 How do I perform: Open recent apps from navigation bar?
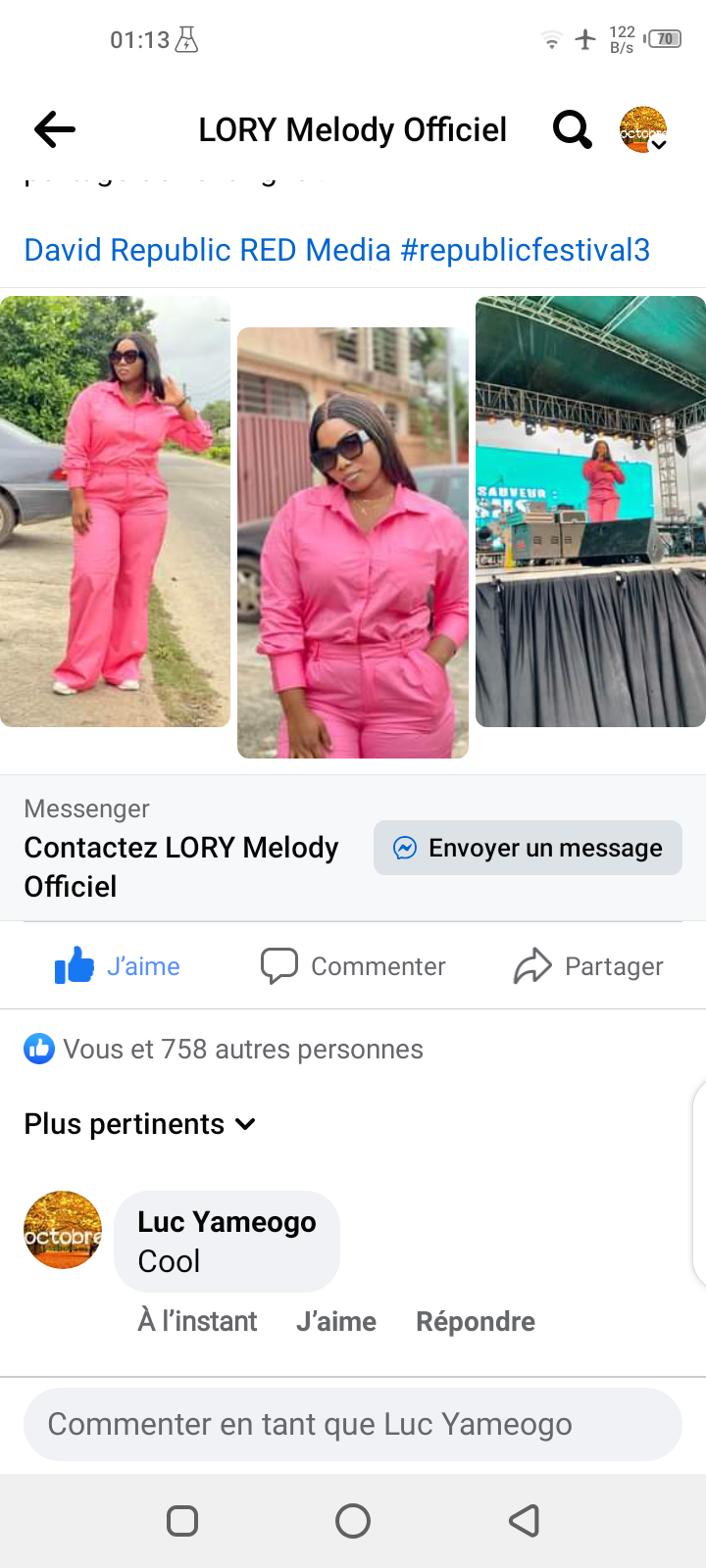pyautogui.click(x=182, y=1521)
